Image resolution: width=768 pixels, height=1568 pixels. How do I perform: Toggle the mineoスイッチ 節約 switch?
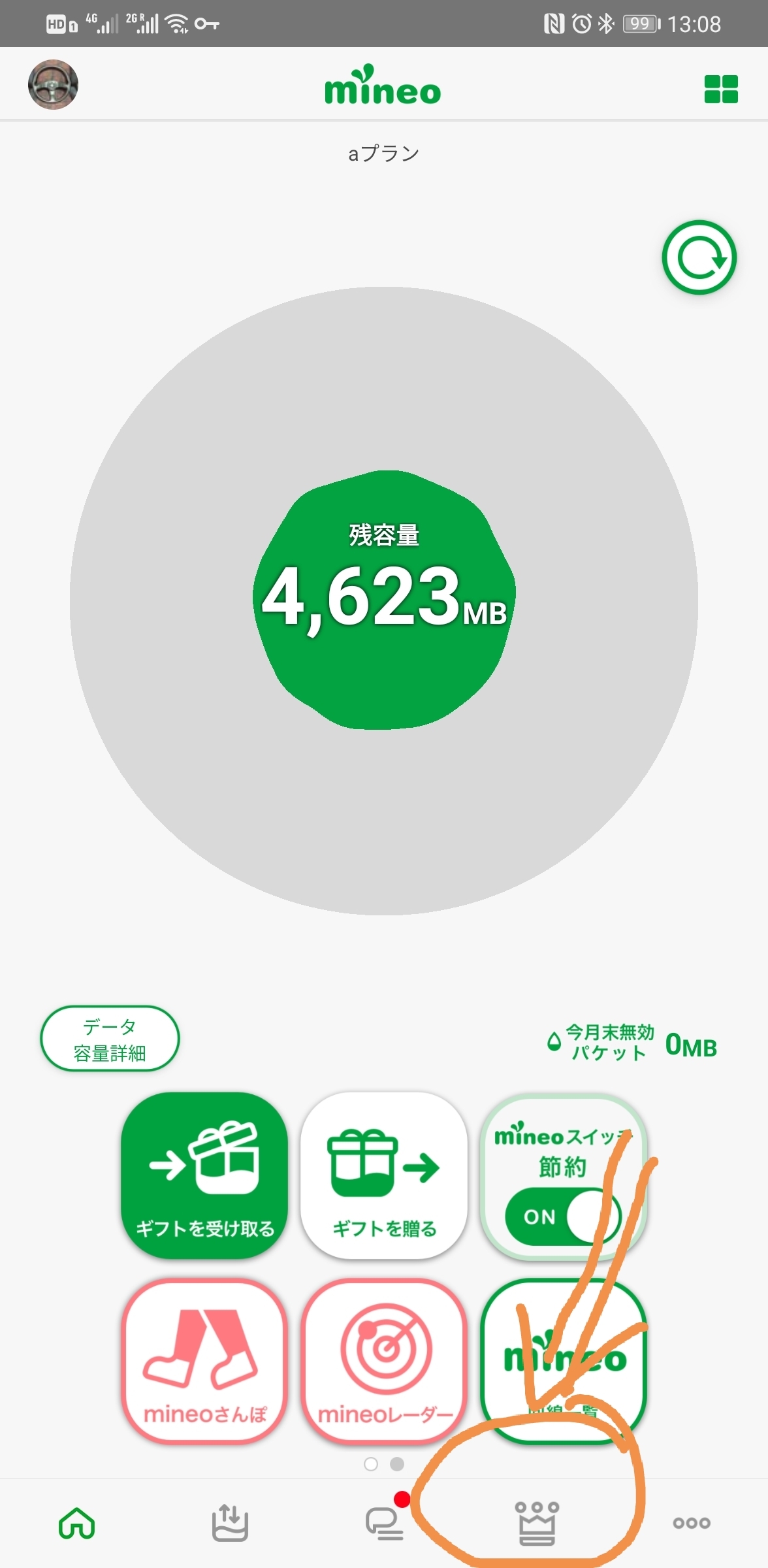point(562,1217)
